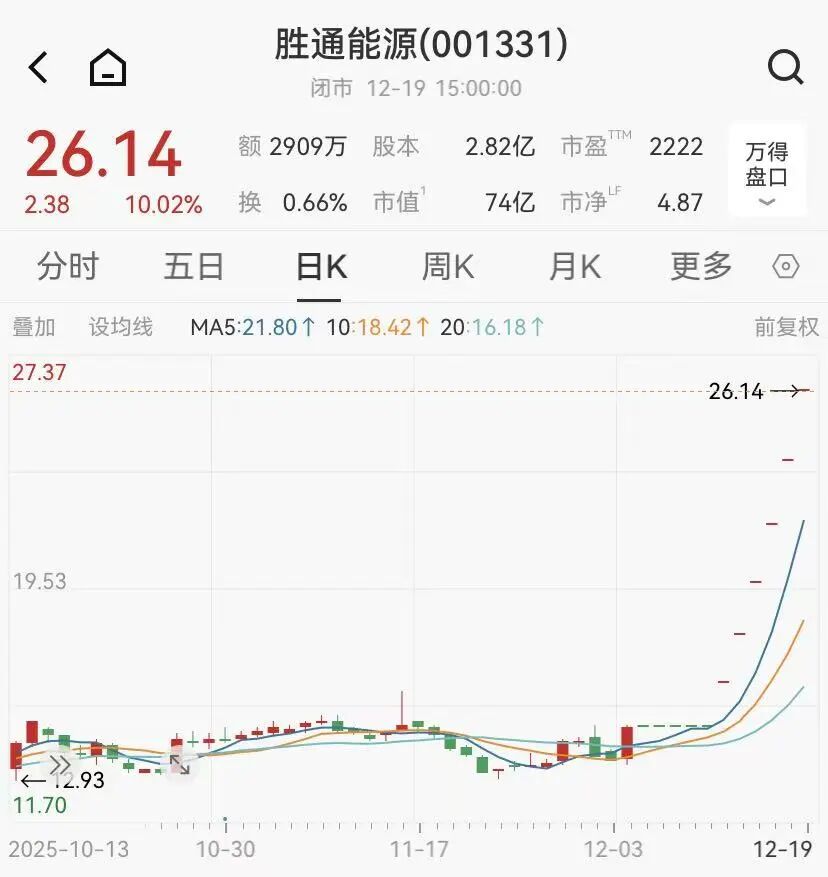Go back using the back arrow
828x877 pixels.
[38, 68]
